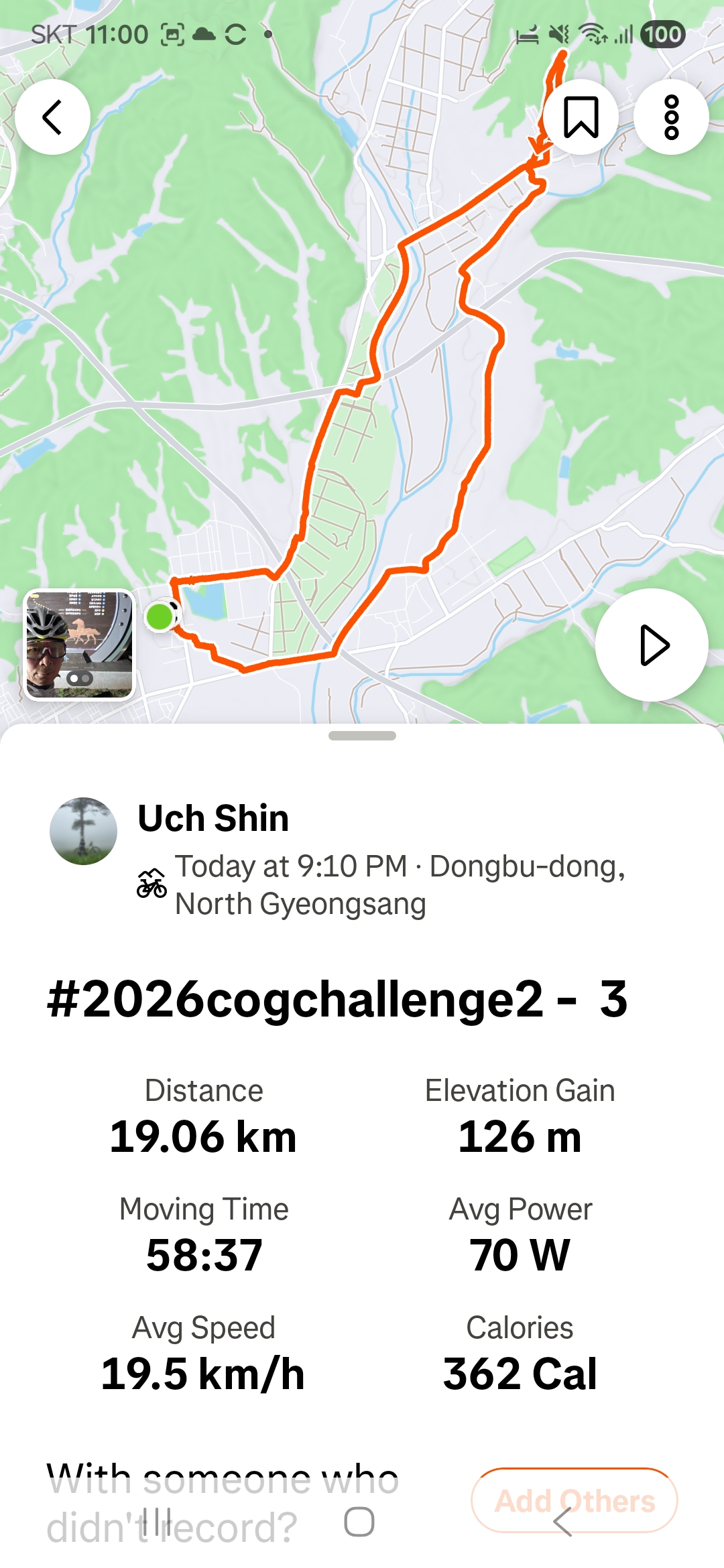Play the route flyover animation

(x=652, y=645)
